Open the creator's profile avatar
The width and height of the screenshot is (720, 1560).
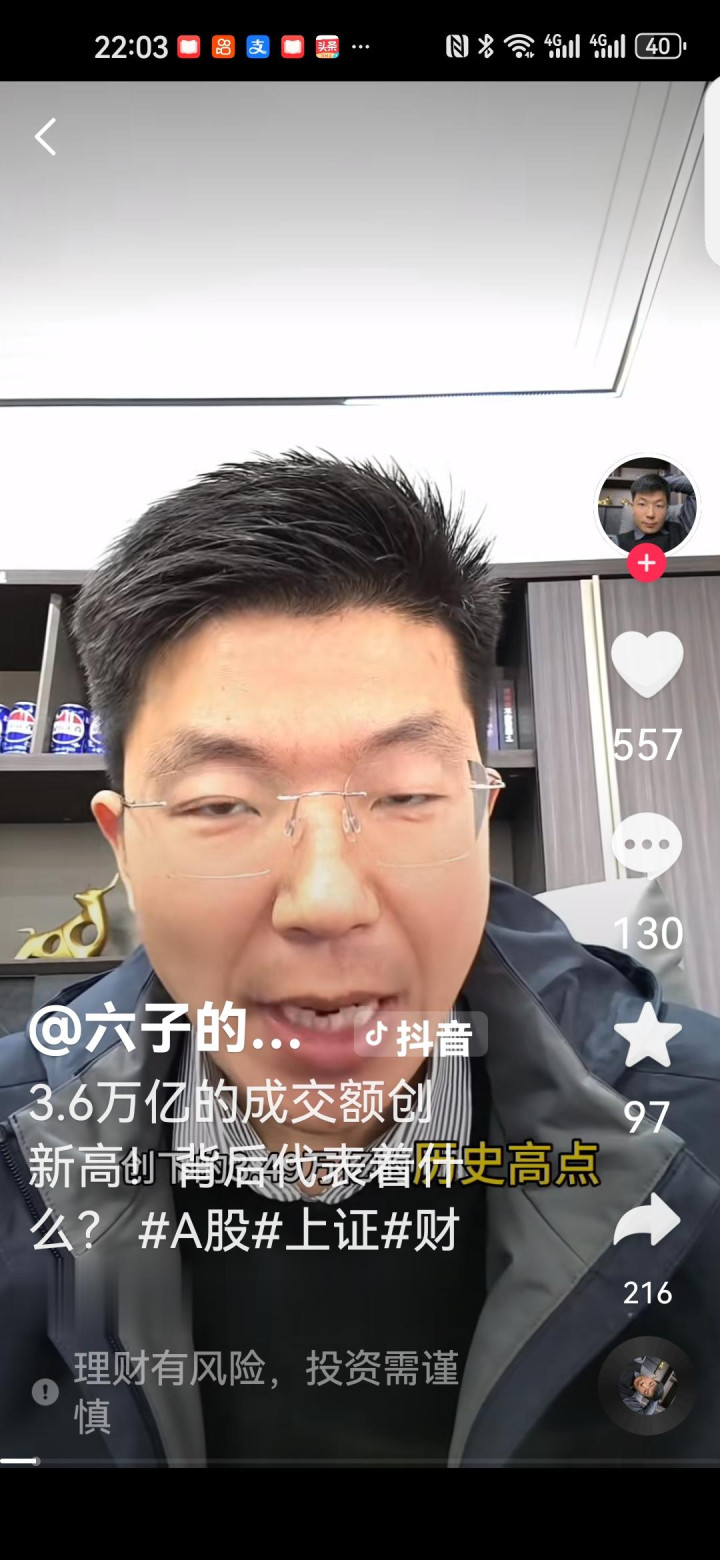click(646, 507)
